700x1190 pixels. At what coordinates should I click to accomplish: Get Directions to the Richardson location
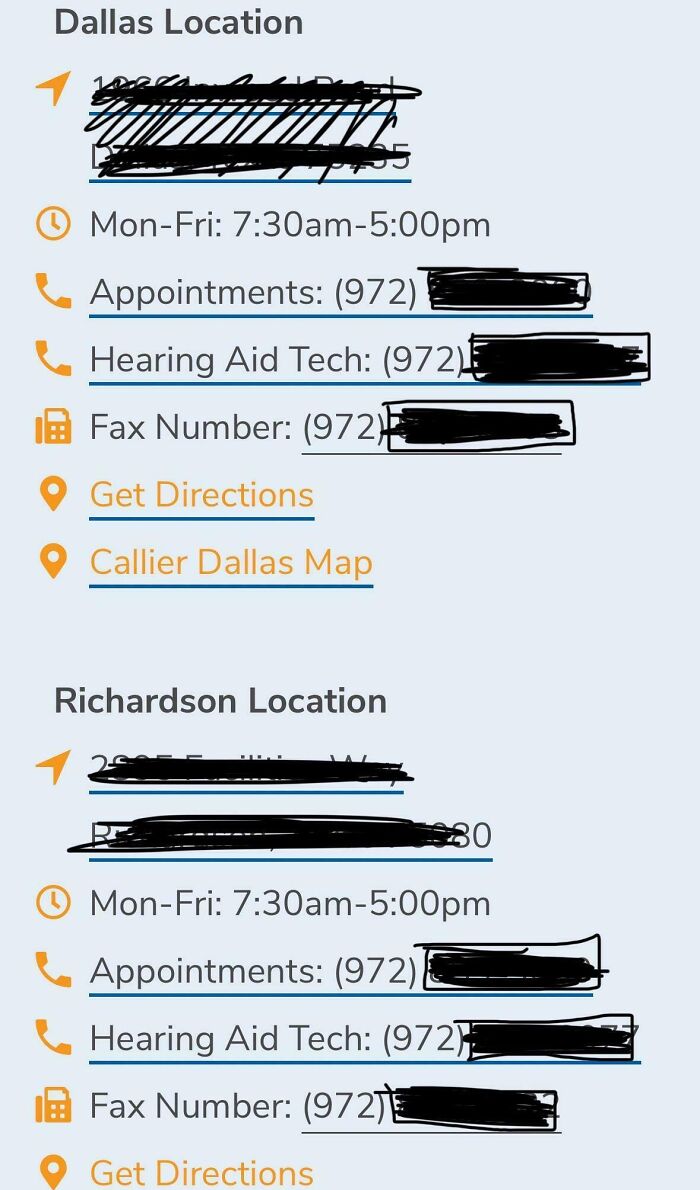(202, 1172)
